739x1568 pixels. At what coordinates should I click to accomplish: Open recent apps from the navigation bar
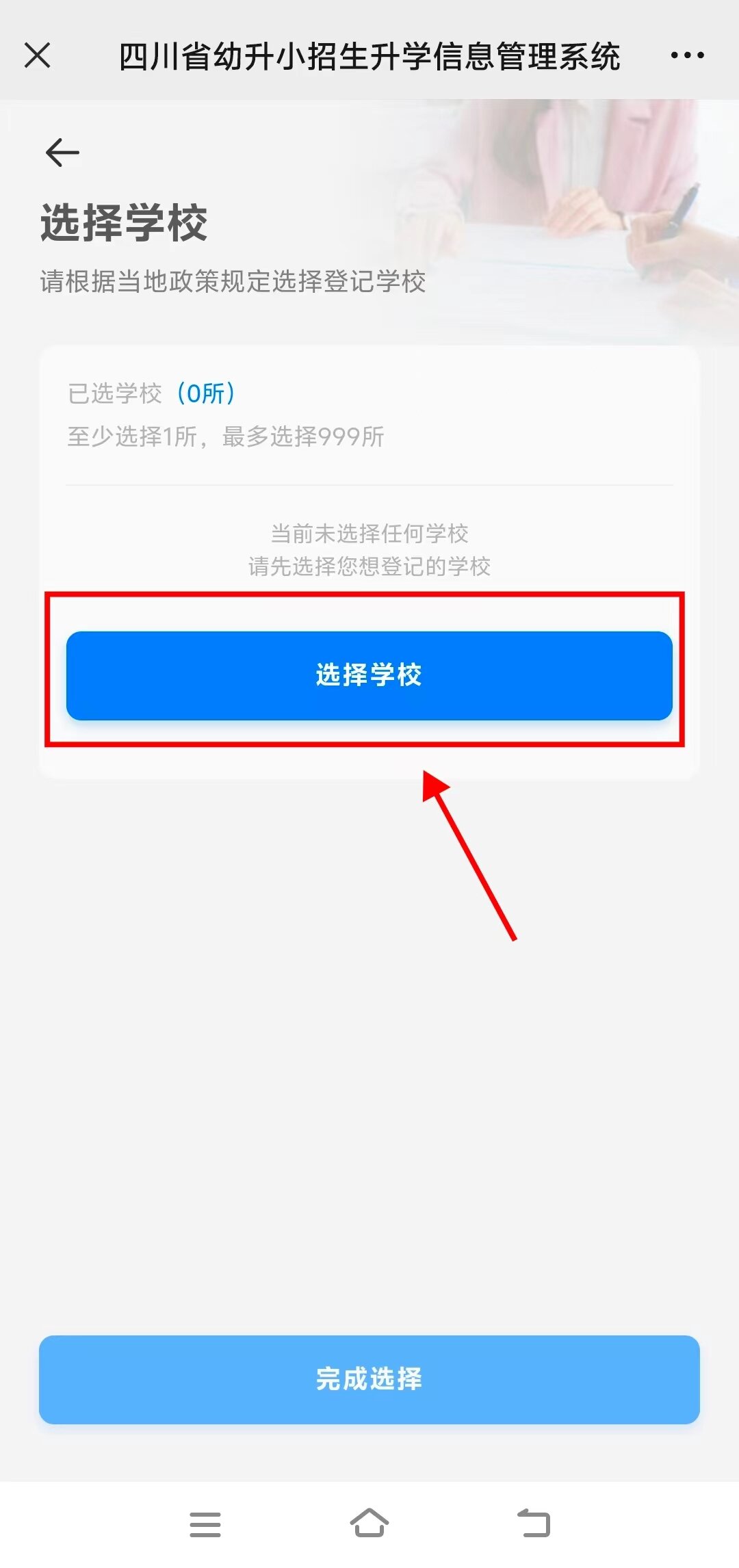coord(205,1524)
